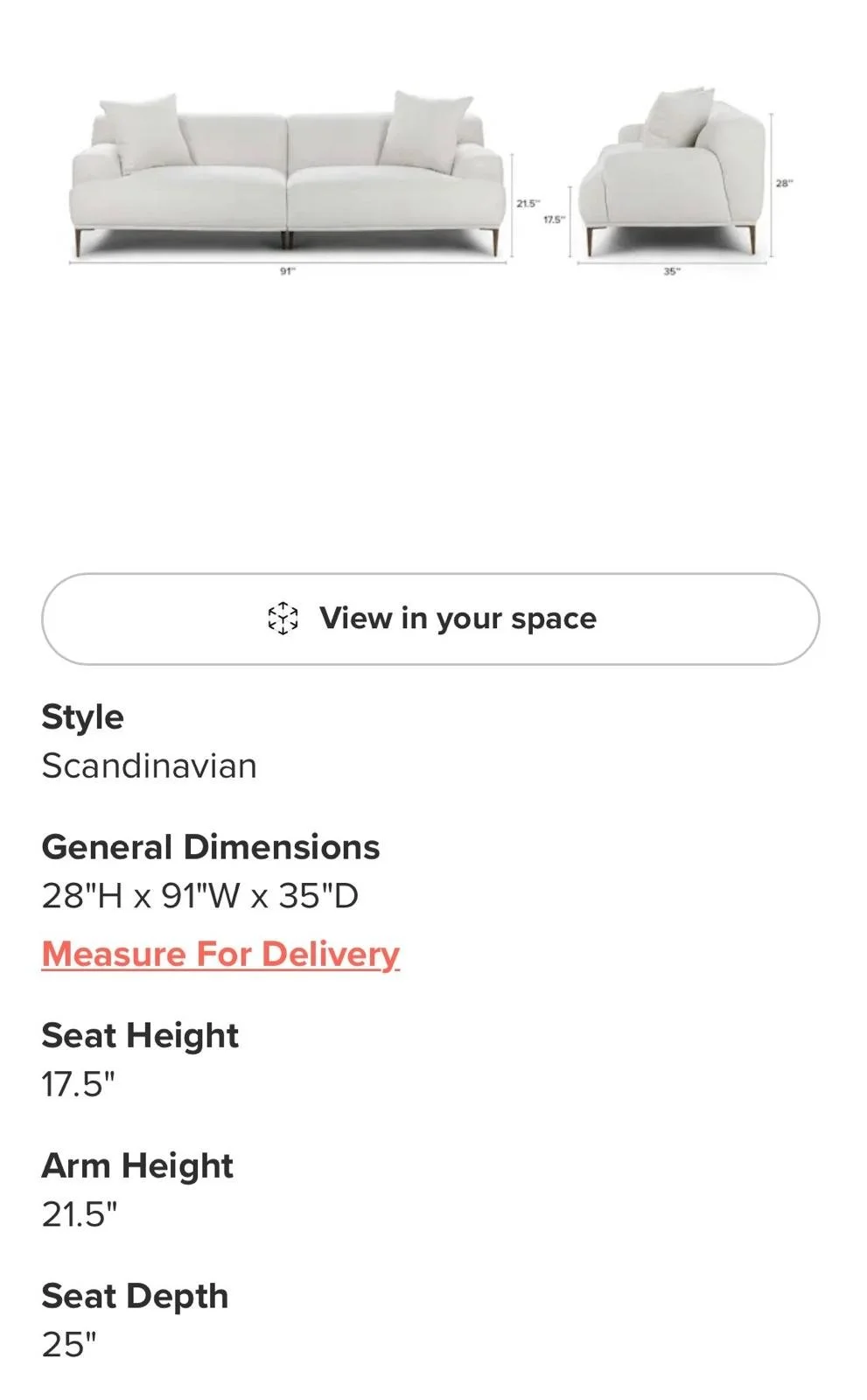Open the Measure For Delivery link
The height and width of the screenshot is (1400, 867).
pyautogui.click(x=220, y=954)
